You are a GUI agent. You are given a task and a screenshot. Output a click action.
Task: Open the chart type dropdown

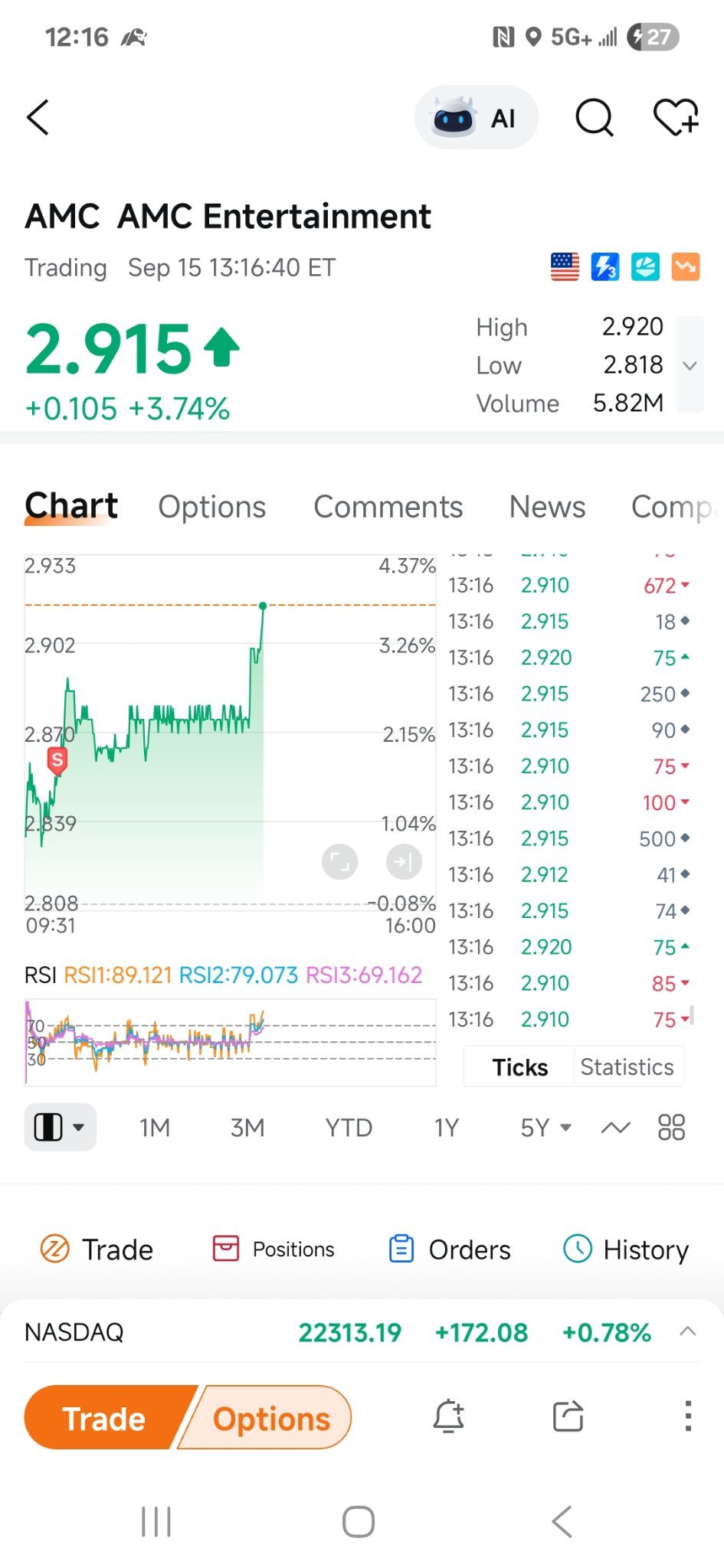60,1127
